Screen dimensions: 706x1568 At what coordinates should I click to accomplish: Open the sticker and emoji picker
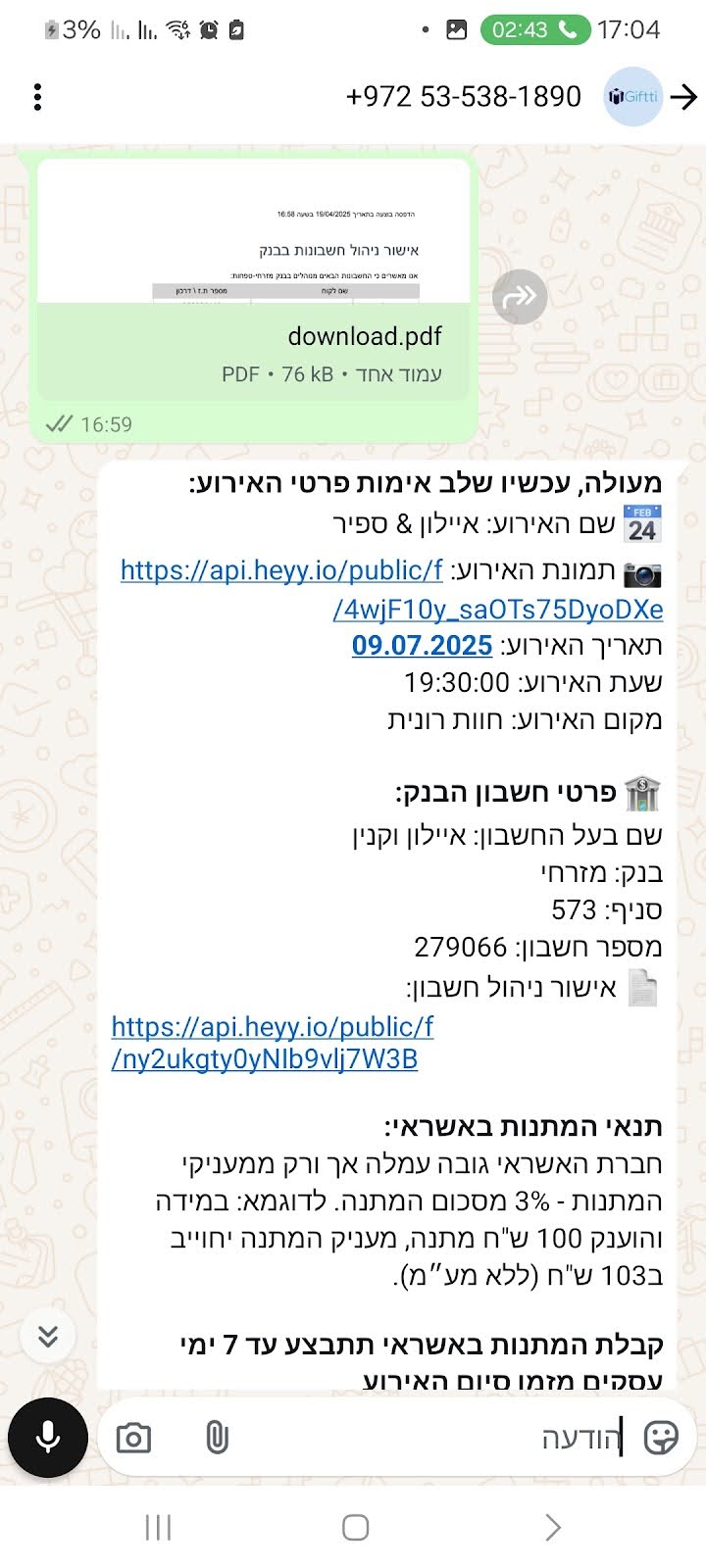tap(661, 1438)
